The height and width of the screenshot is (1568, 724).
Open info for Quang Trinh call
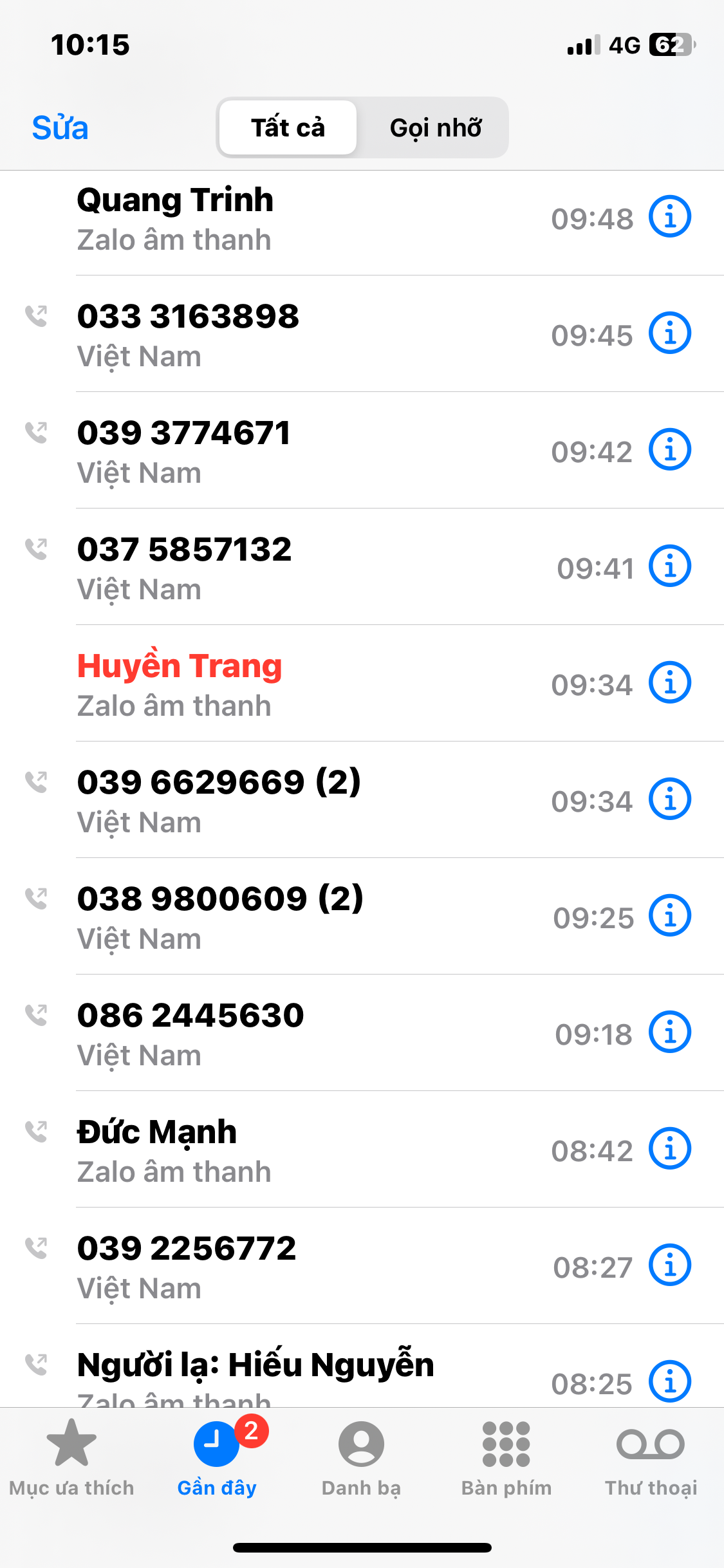coord(669,217)
